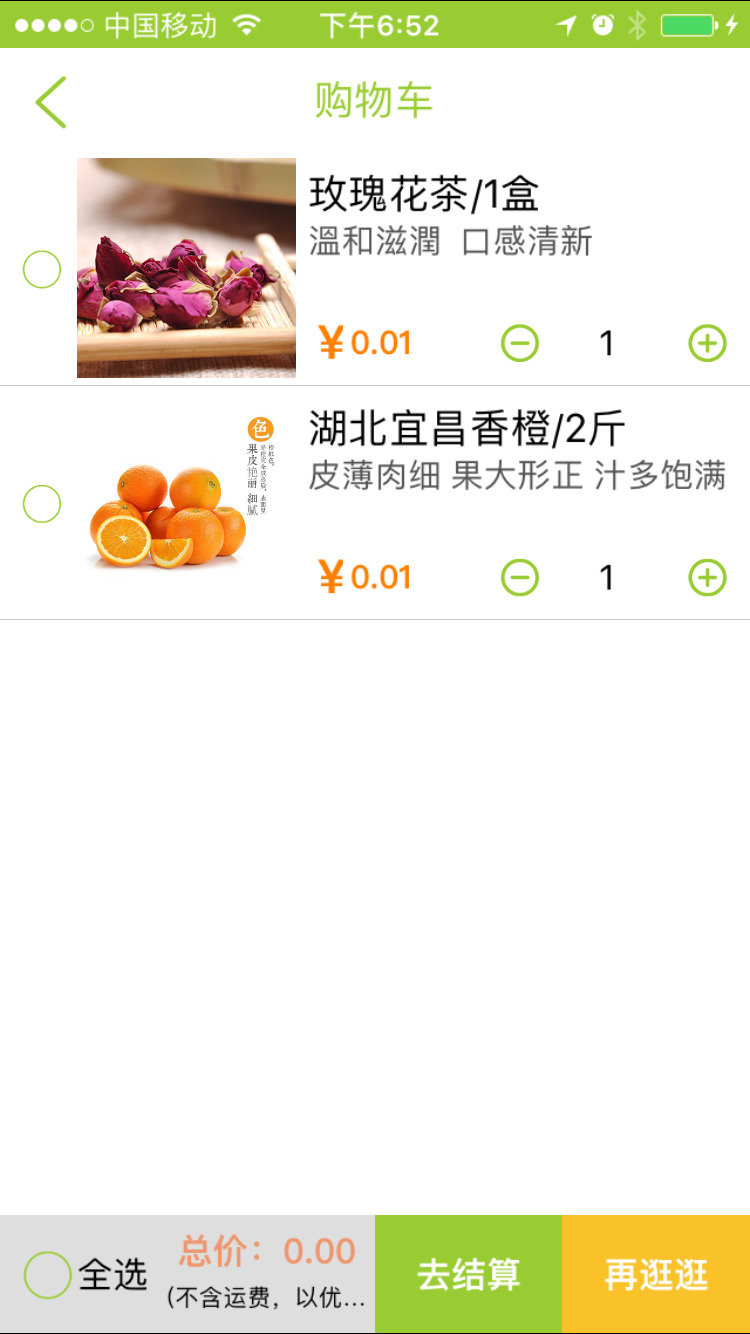Screen dimensions: 750x1334
Task: Increase 湖北宜昌香橙 quantity by one
Action: (707, 577)
